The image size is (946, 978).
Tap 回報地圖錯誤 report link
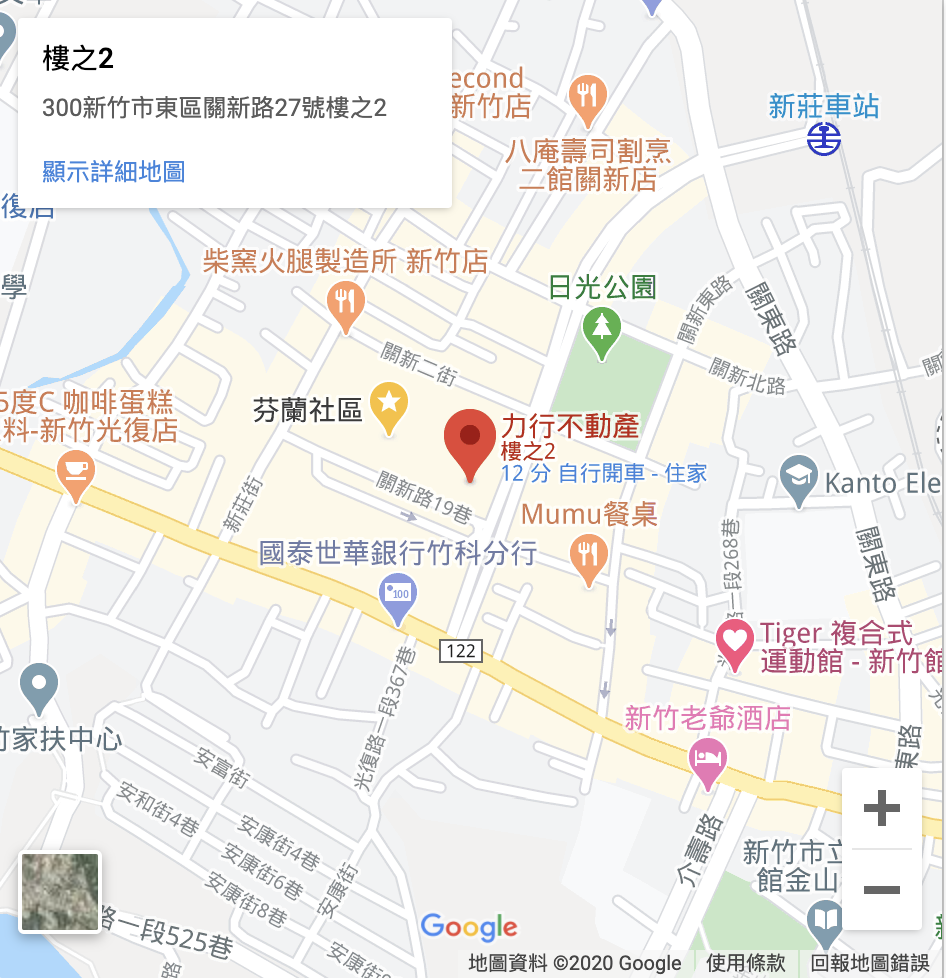(x=870, y=964)
